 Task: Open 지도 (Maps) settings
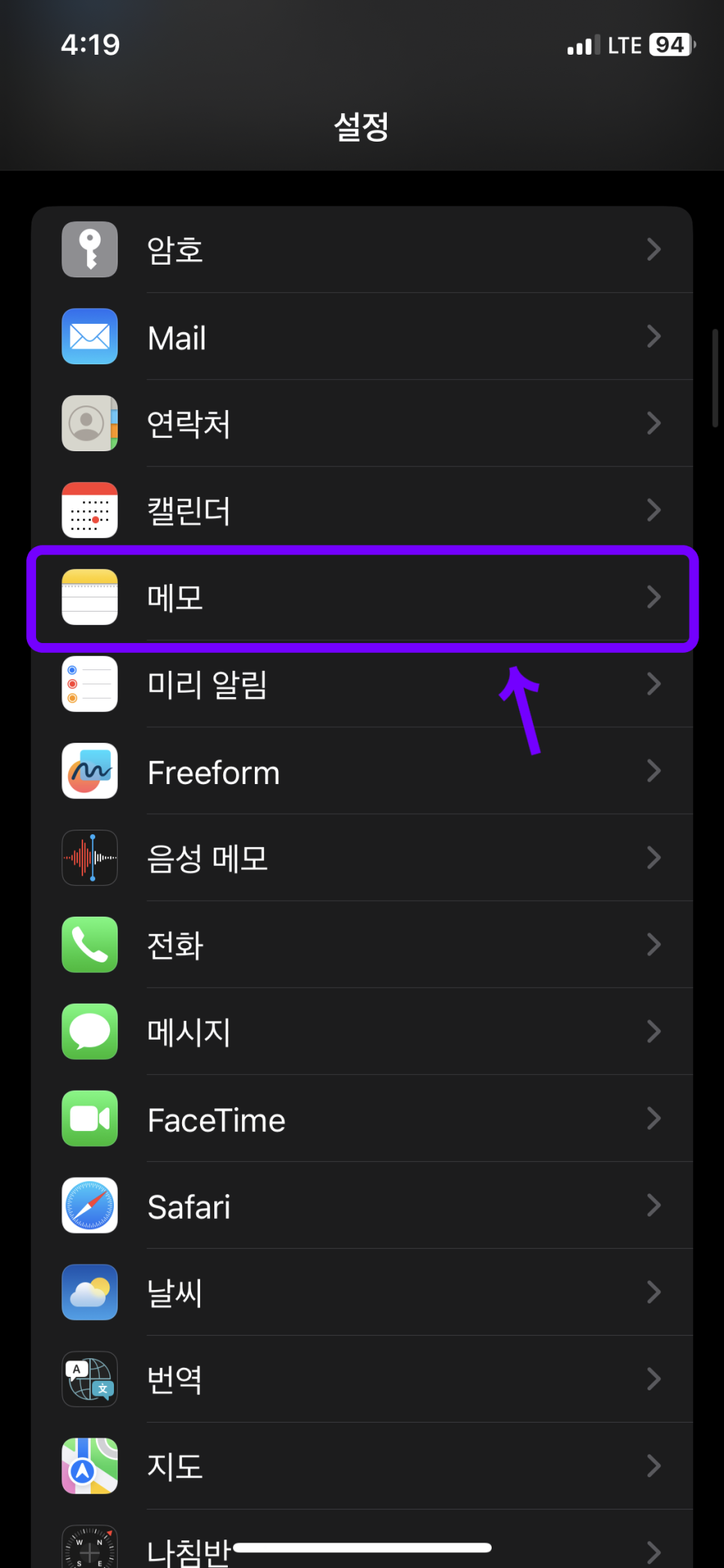pyautogui.click(x=361, y=1467)
